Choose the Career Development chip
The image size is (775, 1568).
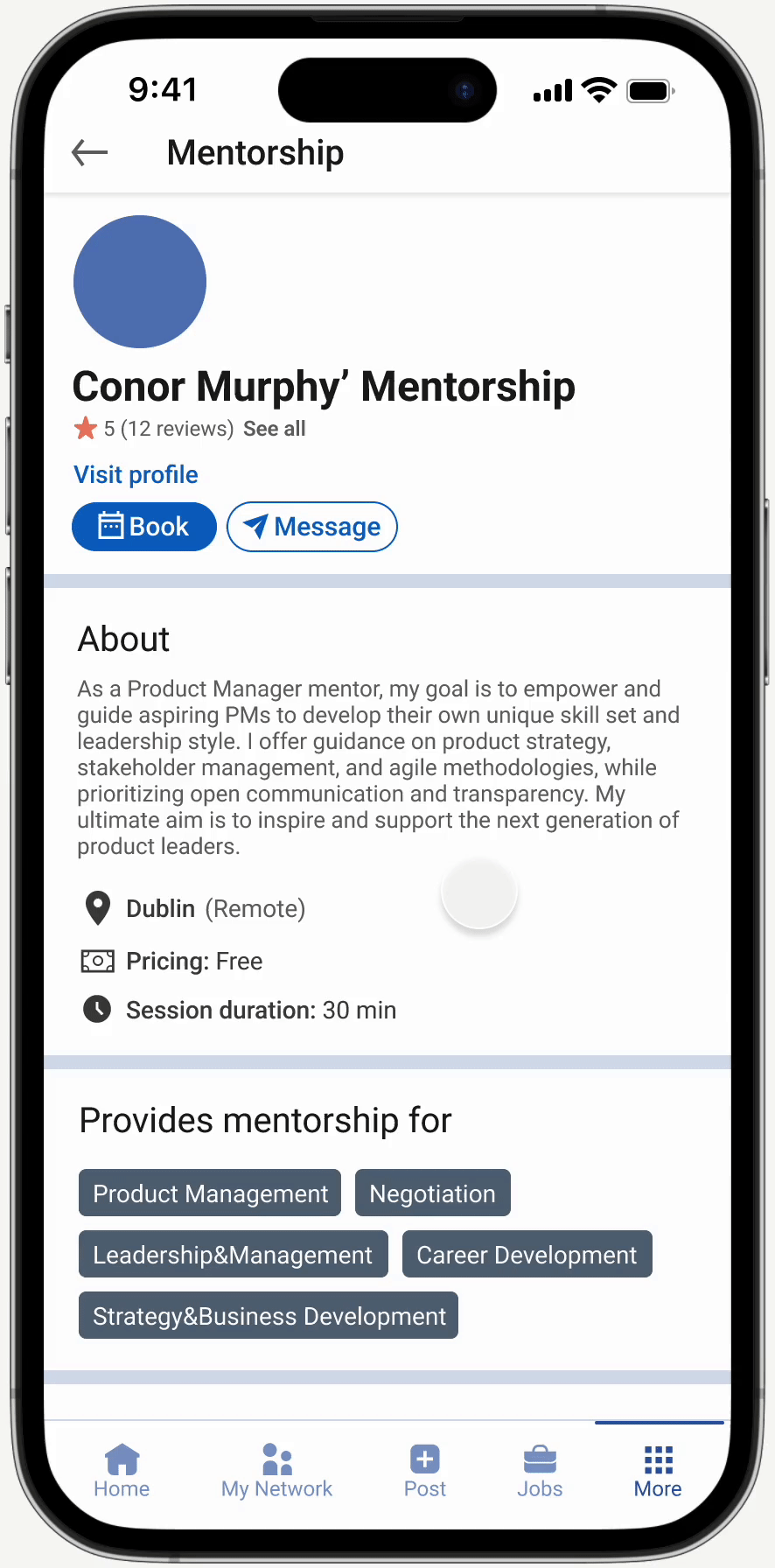527,1255
